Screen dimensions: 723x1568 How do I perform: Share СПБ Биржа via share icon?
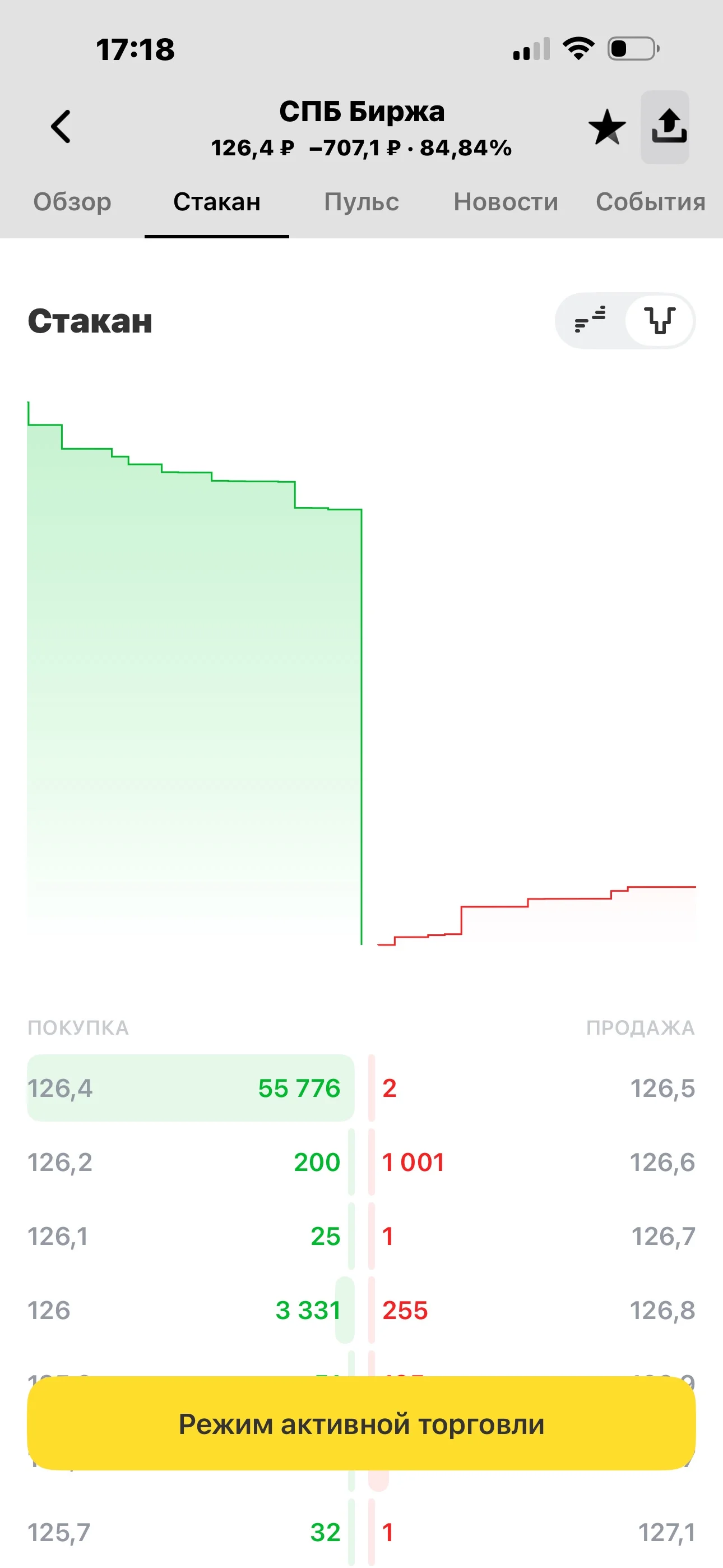click(x=665, y=127)
